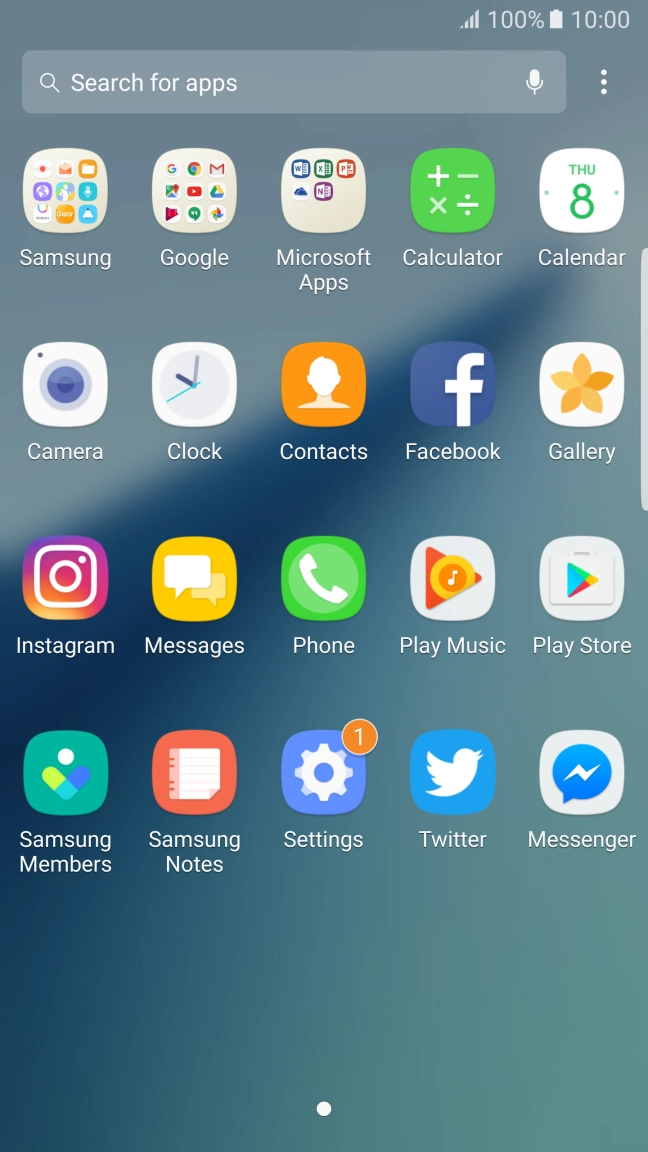
Task: Tap the Search for apps field
Action: click(294, 82)
